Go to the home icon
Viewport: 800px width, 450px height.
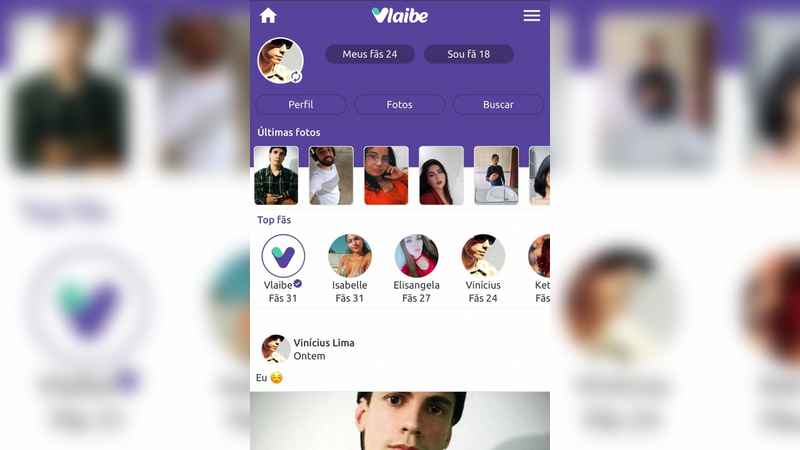(x=268, y=16)
